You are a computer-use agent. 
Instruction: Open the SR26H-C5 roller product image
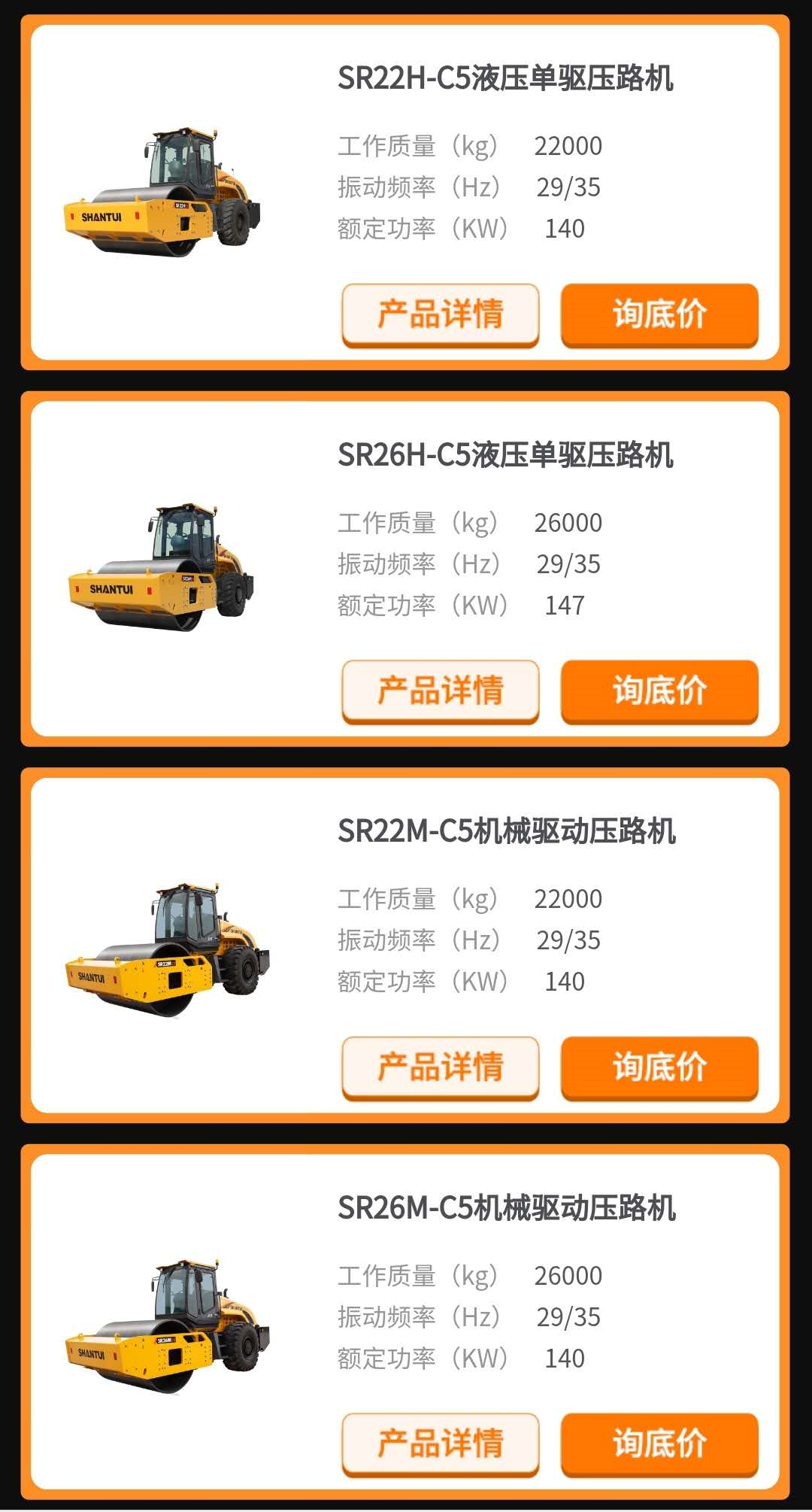(162, 567)
